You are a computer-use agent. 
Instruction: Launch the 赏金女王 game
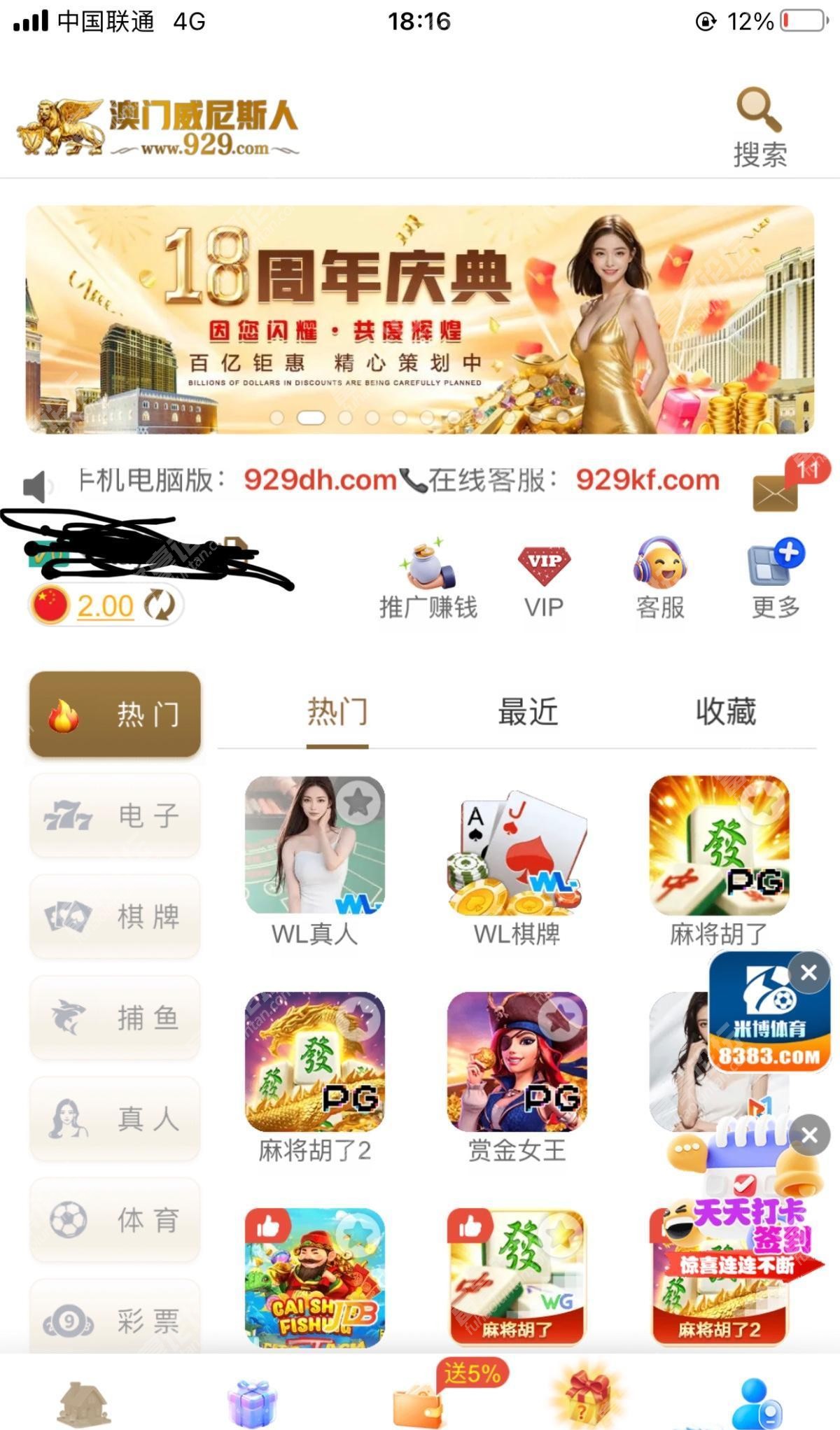click(x=517, y=1064)
